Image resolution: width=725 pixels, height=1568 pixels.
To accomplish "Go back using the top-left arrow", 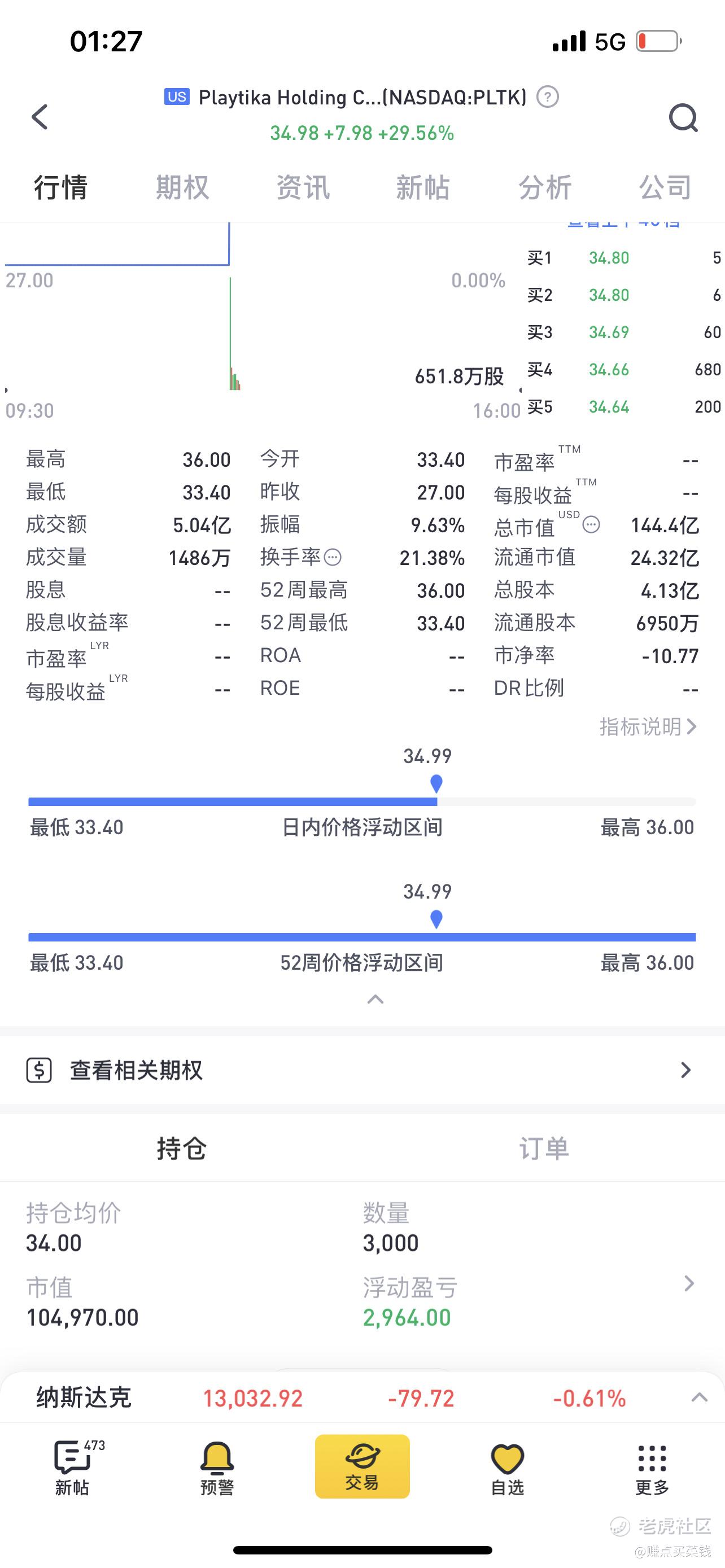I will (x=40, y=117).
